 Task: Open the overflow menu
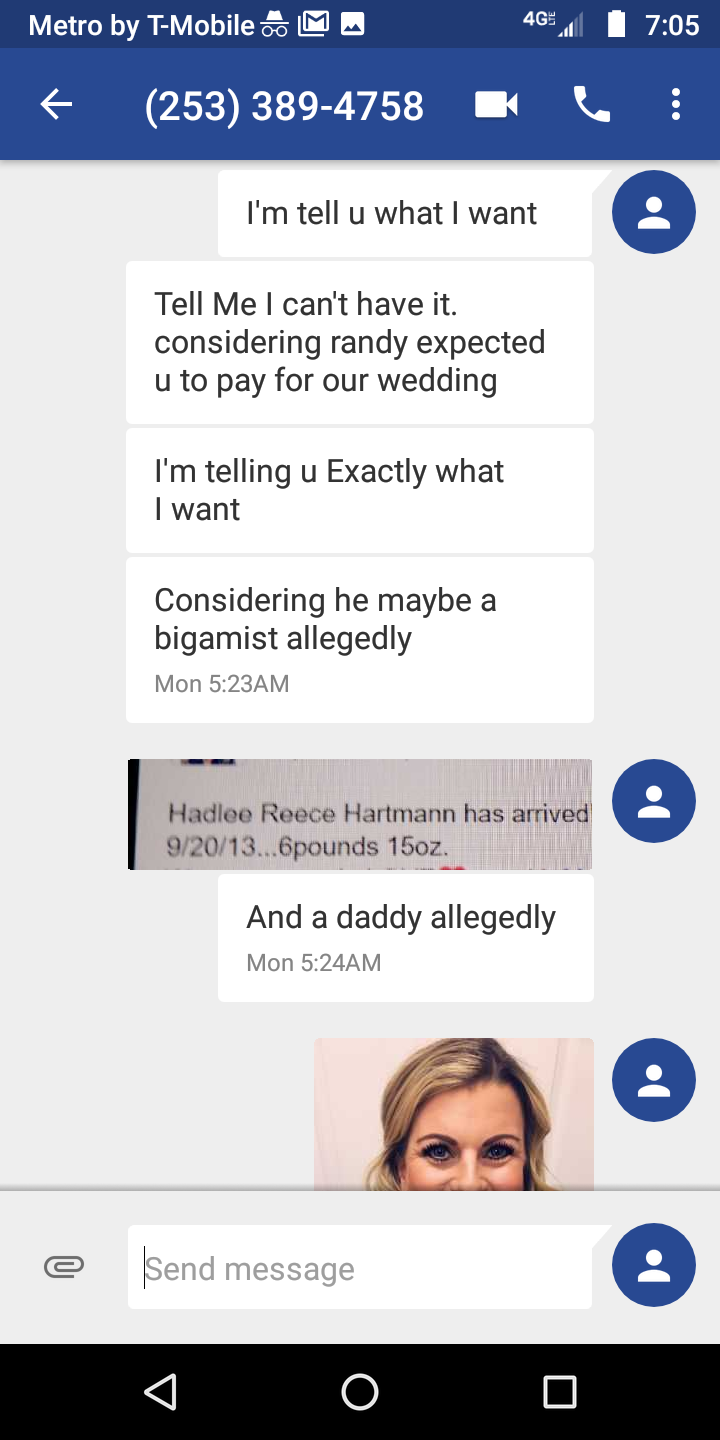click(x=676, y=105)
